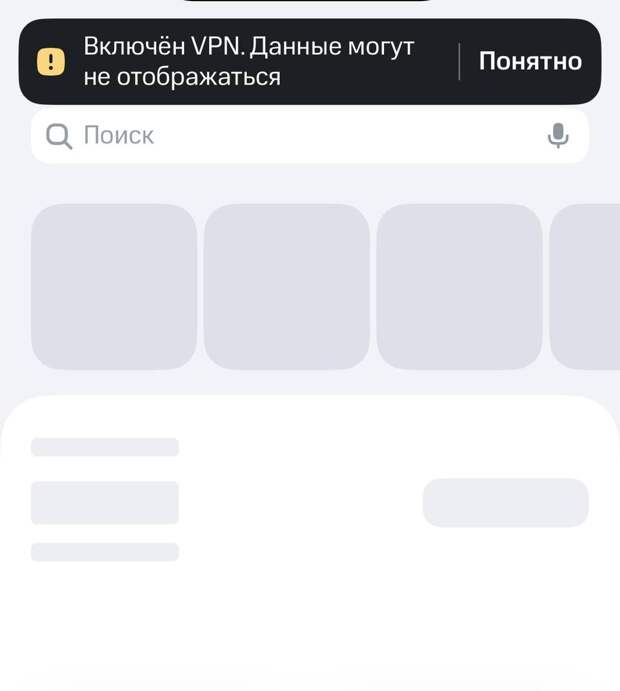Dismiss the VPN warning with Понятно
Screen dimensions: 620x691
click(530, 62)
